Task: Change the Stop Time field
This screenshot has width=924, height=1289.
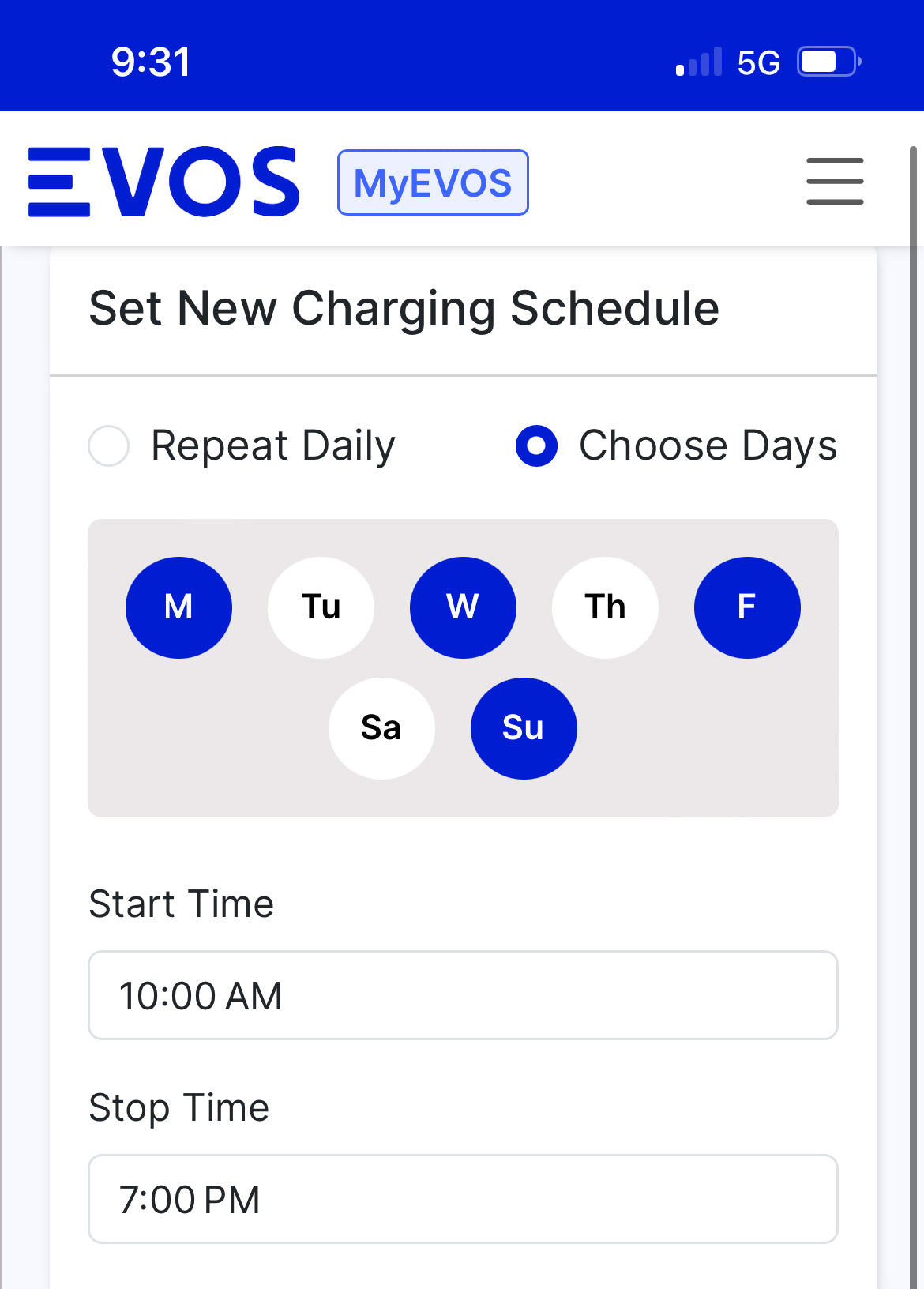Action: point(463,1199)
